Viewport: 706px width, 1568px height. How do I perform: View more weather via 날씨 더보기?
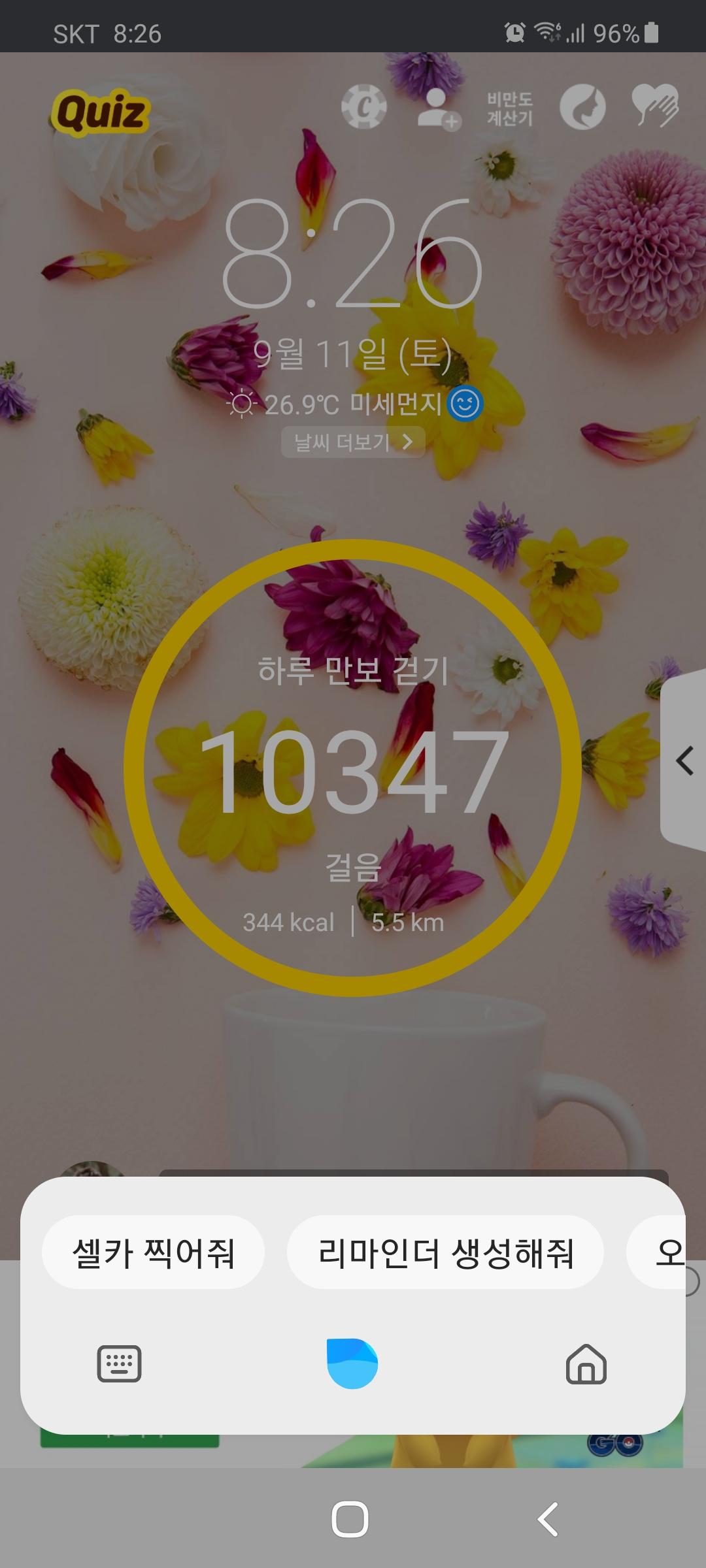[353, 442]
